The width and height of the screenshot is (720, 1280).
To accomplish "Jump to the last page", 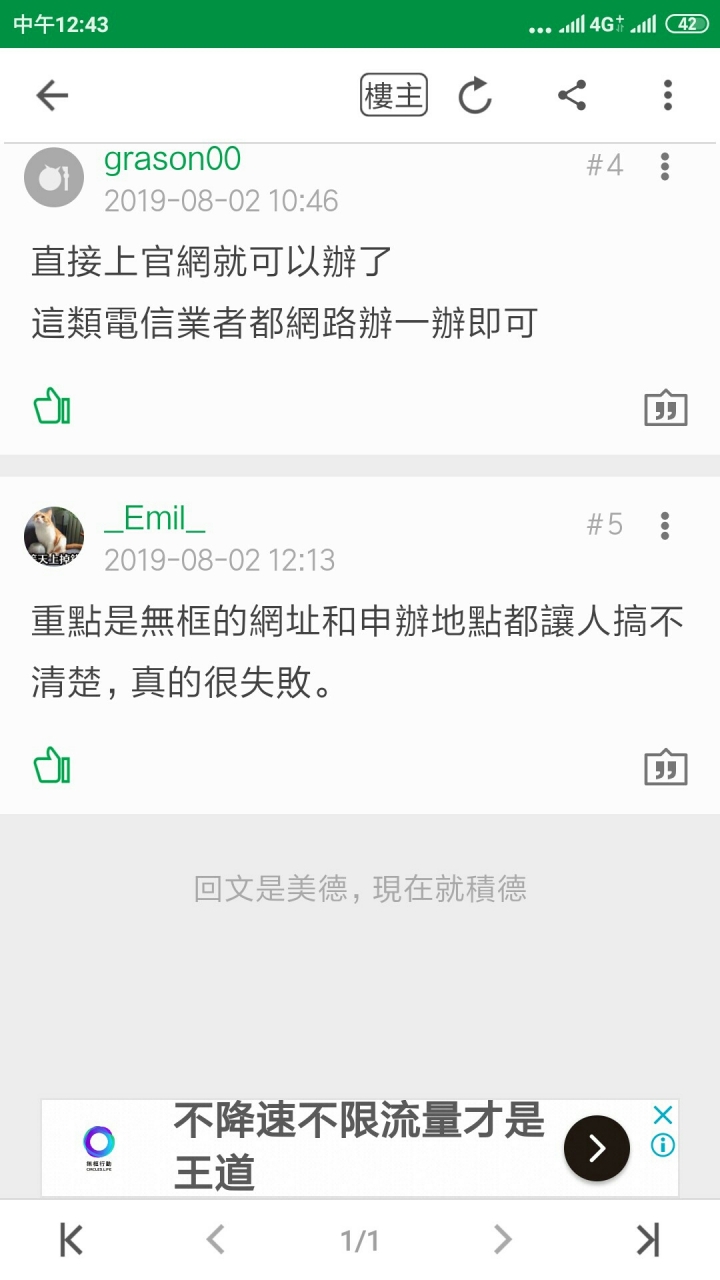I will (x=648, y=1240).
